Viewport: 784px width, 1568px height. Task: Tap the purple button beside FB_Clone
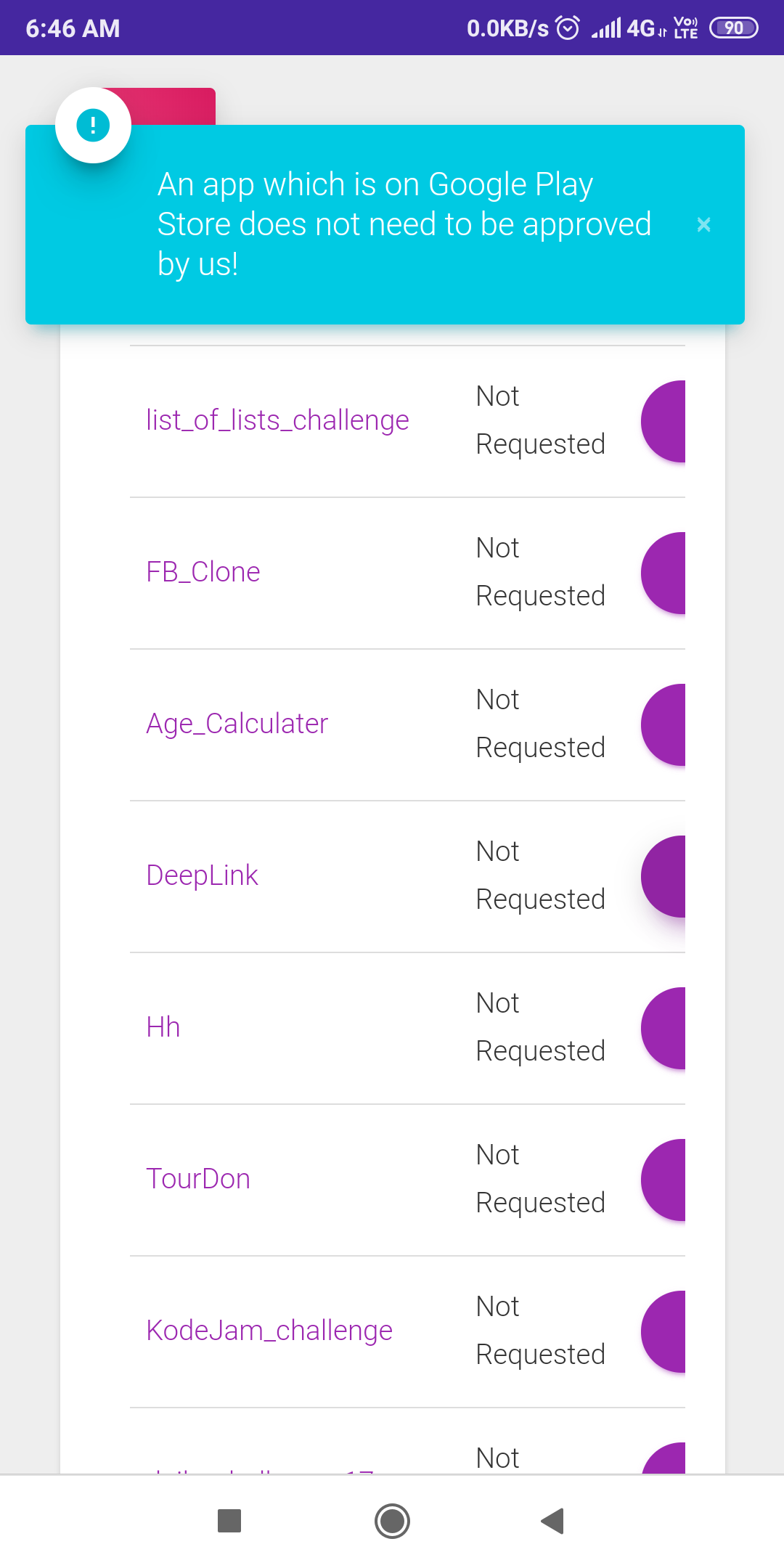pyautogui.click(x=663, y=573)
